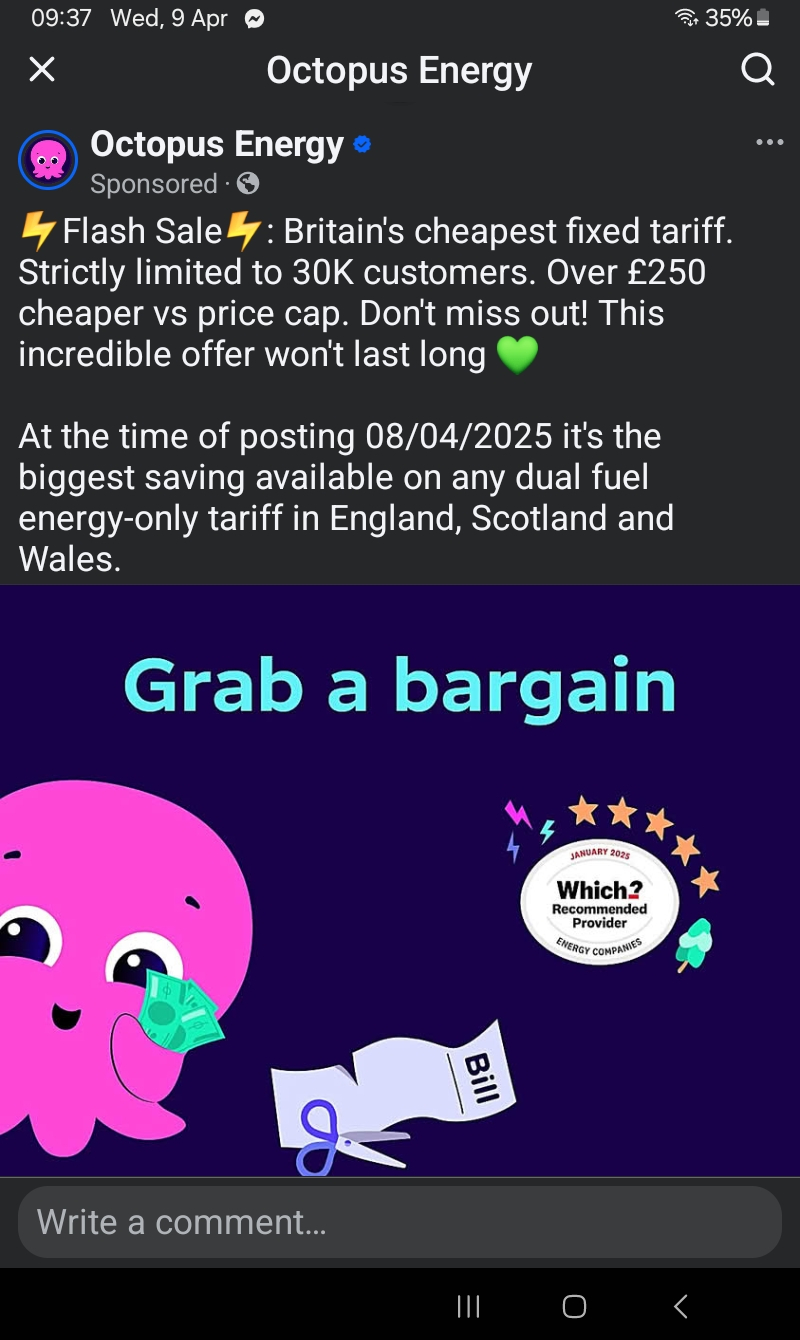Go back with the system back button
The width and height of the screenshot is (800, 1340).
[x=681, y=1306]
